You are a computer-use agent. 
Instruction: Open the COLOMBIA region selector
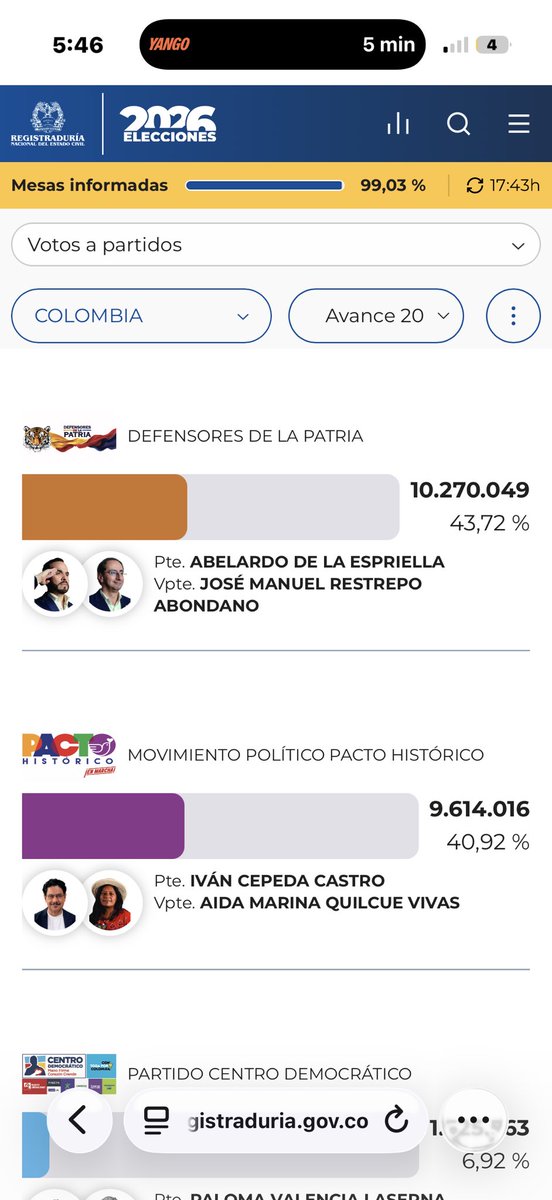tap(141, 316)
